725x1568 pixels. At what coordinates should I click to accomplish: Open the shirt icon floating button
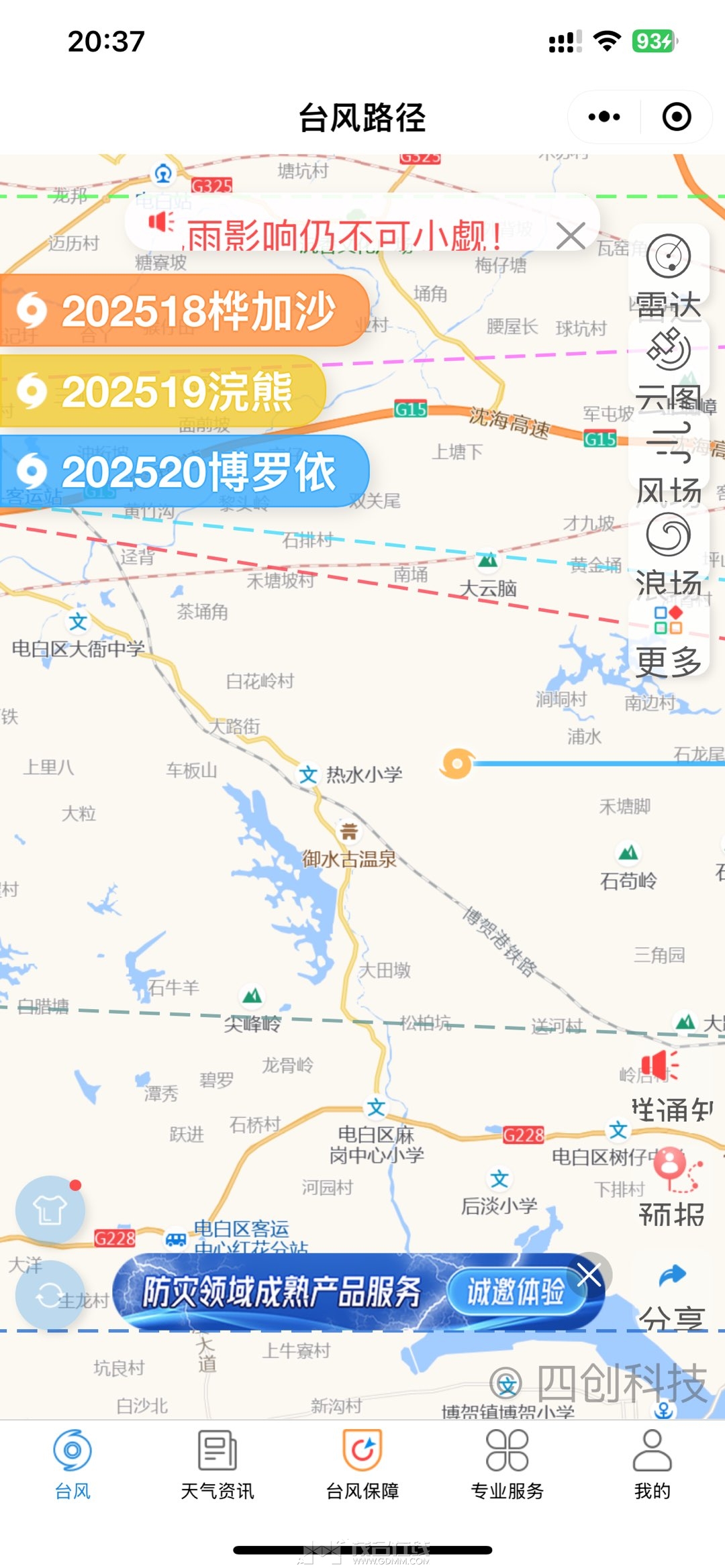[x=50, y=1210]
